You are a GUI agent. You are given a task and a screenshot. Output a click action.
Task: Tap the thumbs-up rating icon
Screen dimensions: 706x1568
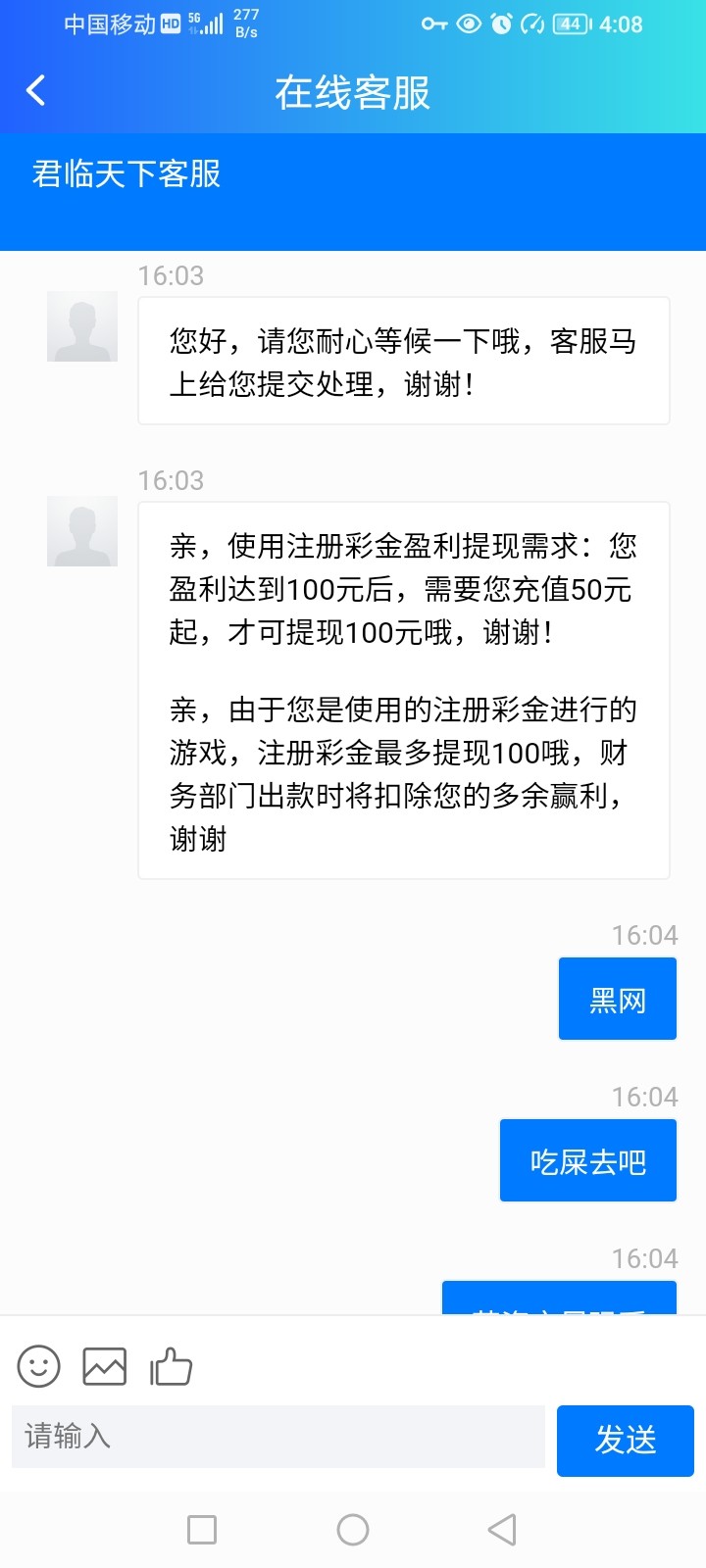171,1366
